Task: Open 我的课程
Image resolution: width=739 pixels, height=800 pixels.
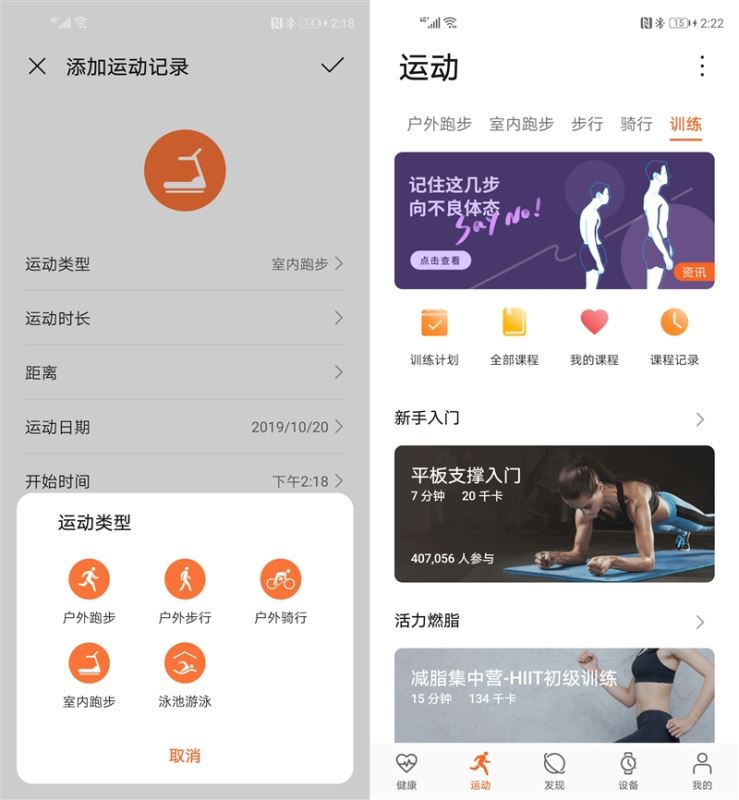Action: [x=594, y=335]
